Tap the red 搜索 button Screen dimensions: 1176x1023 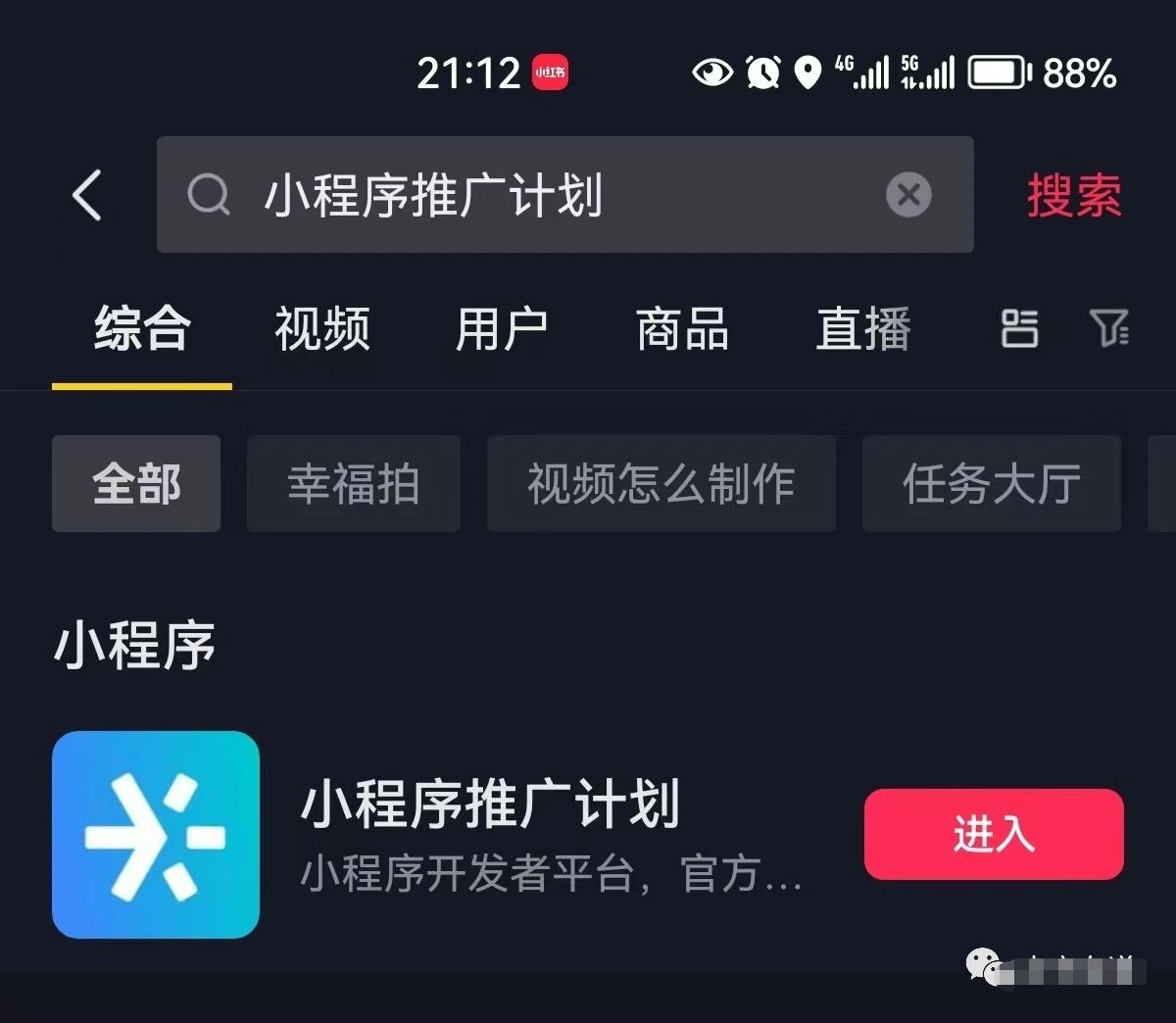click(1074, 195)
